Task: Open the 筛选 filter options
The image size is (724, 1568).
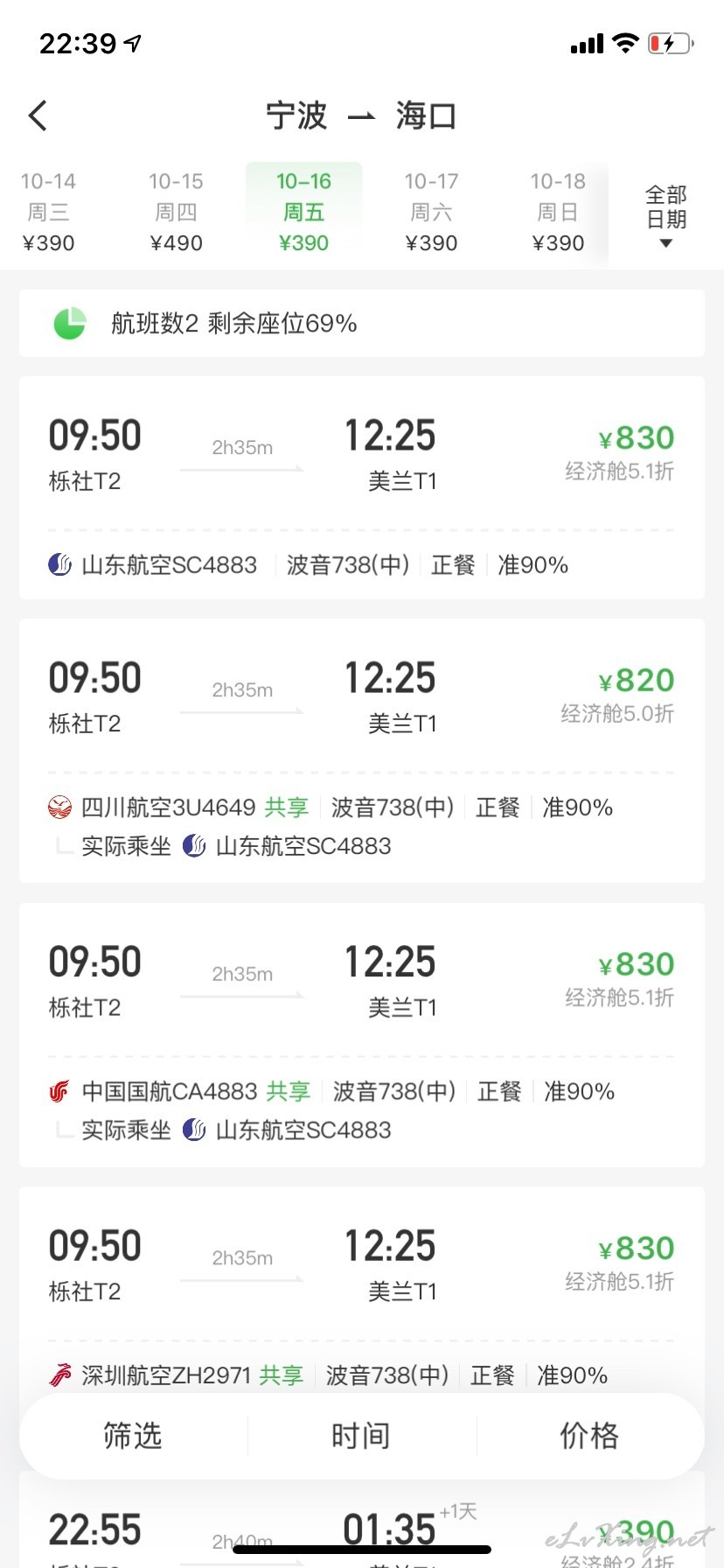Action: [133, 1436]
